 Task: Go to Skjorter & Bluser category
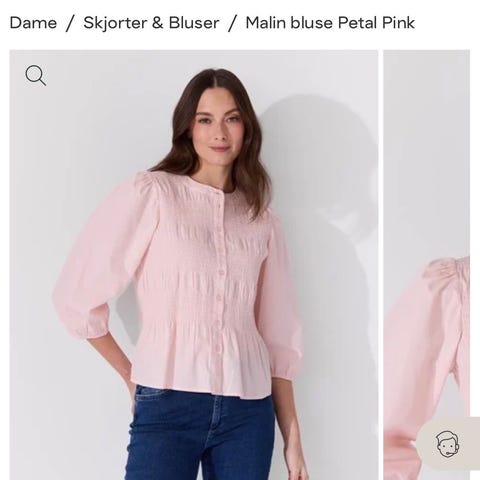[x=151, y=23]
